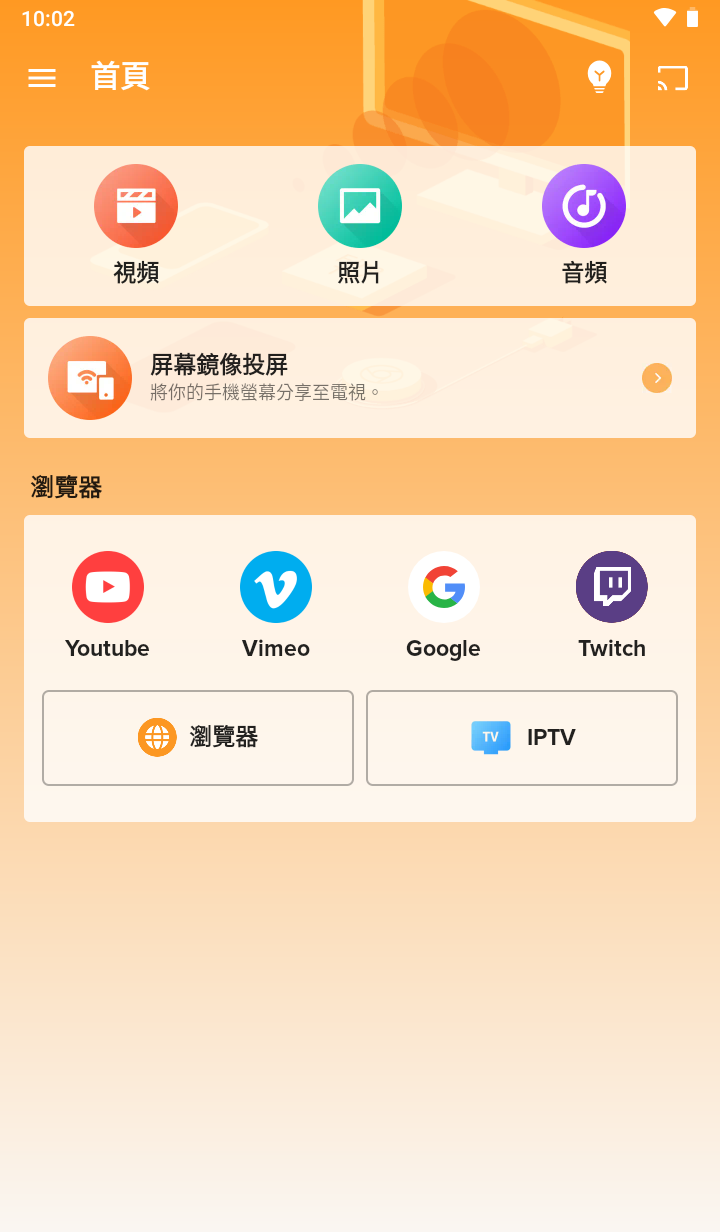Open the built-in 瀏覽器 browser
Image resolution: width=720 pixels, height=1232 pixels.
(x=197, y=737)
